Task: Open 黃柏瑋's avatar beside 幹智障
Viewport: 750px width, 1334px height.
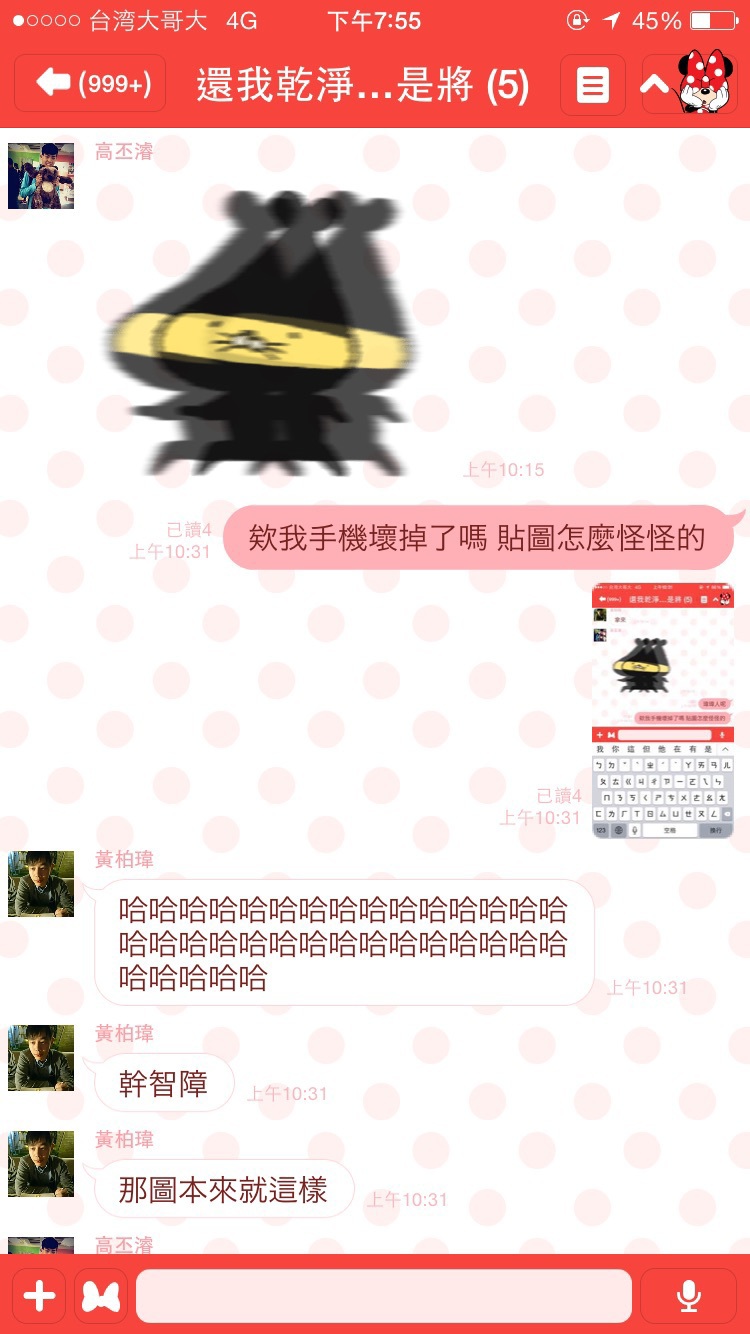Action: (41, 1058)
